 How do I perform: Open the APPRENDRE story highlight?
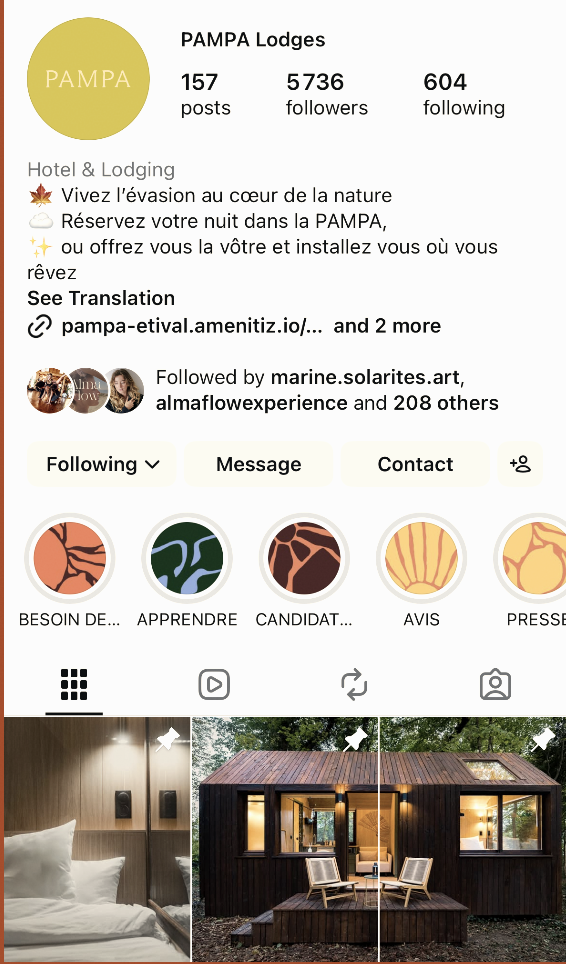pyautogui.click(x=187, y=558)
